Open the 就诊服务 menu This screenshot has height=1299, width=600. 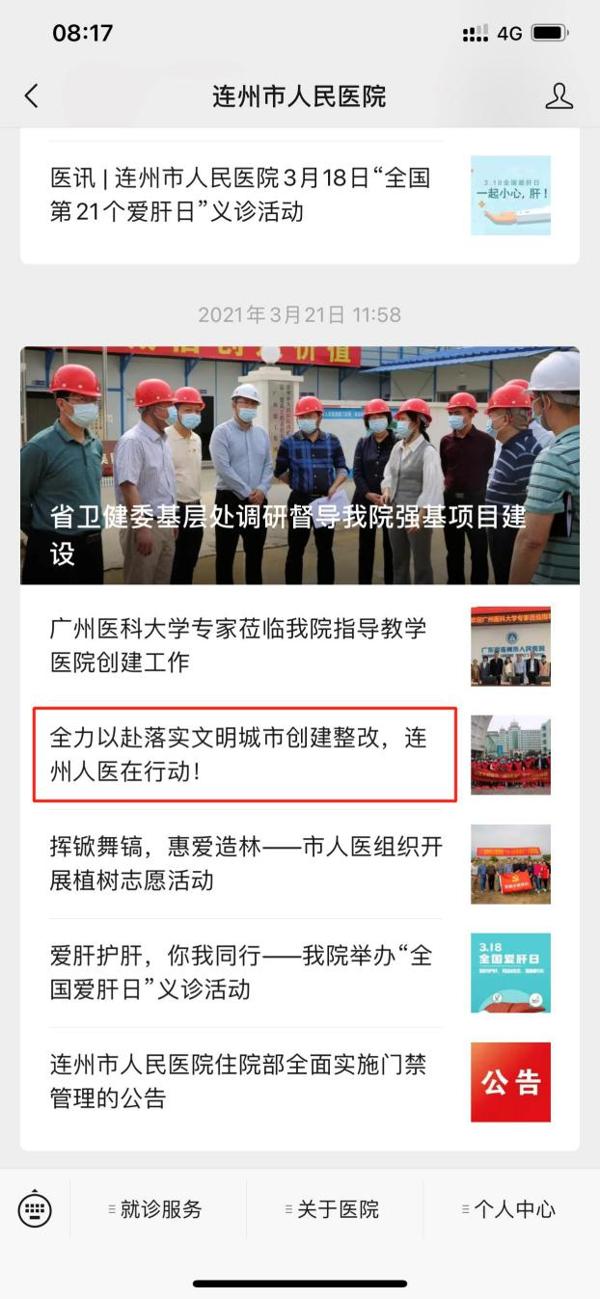point(158,1209)
